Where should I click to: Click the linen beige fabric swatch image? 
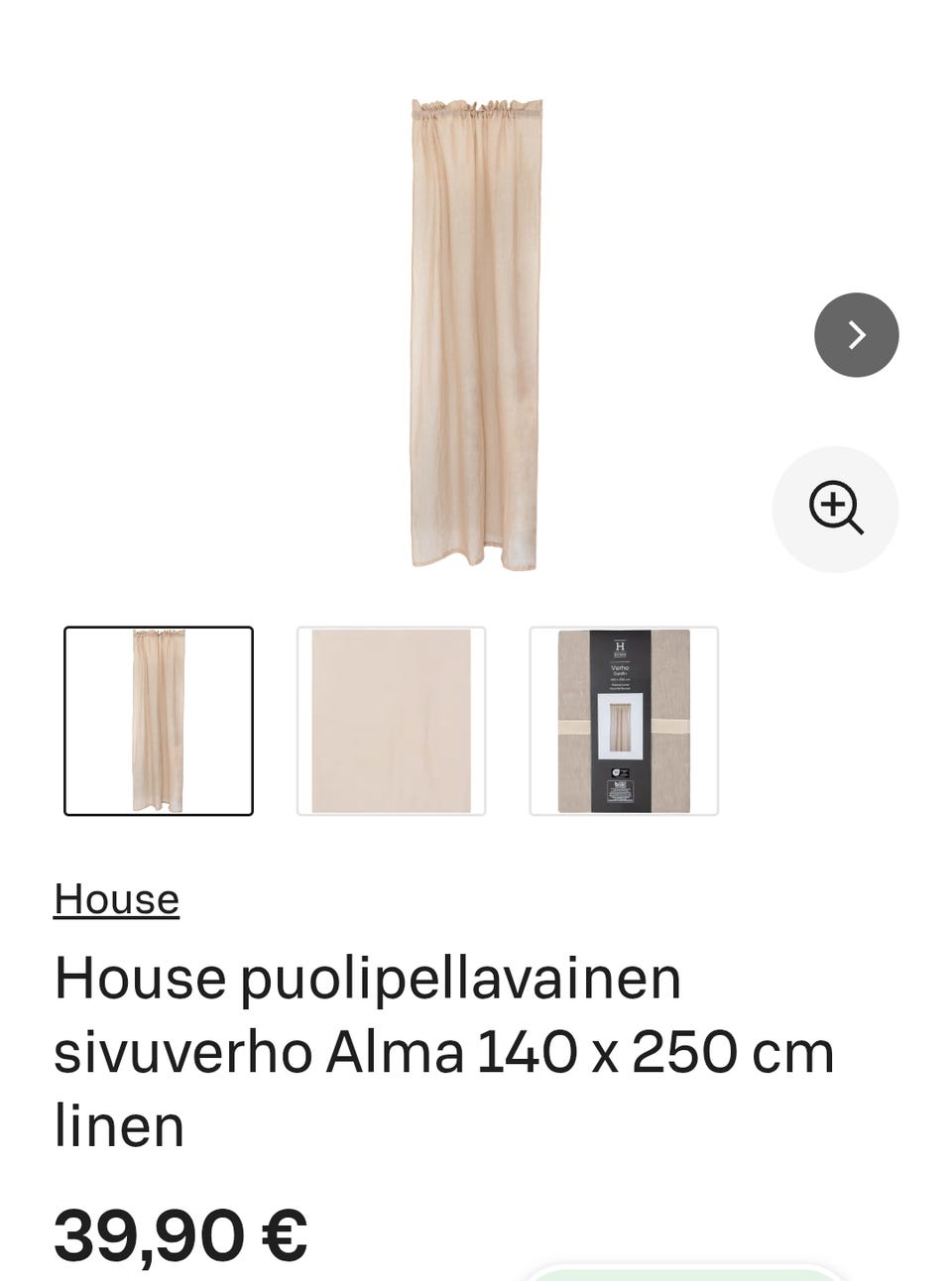[x=390, y=720]
